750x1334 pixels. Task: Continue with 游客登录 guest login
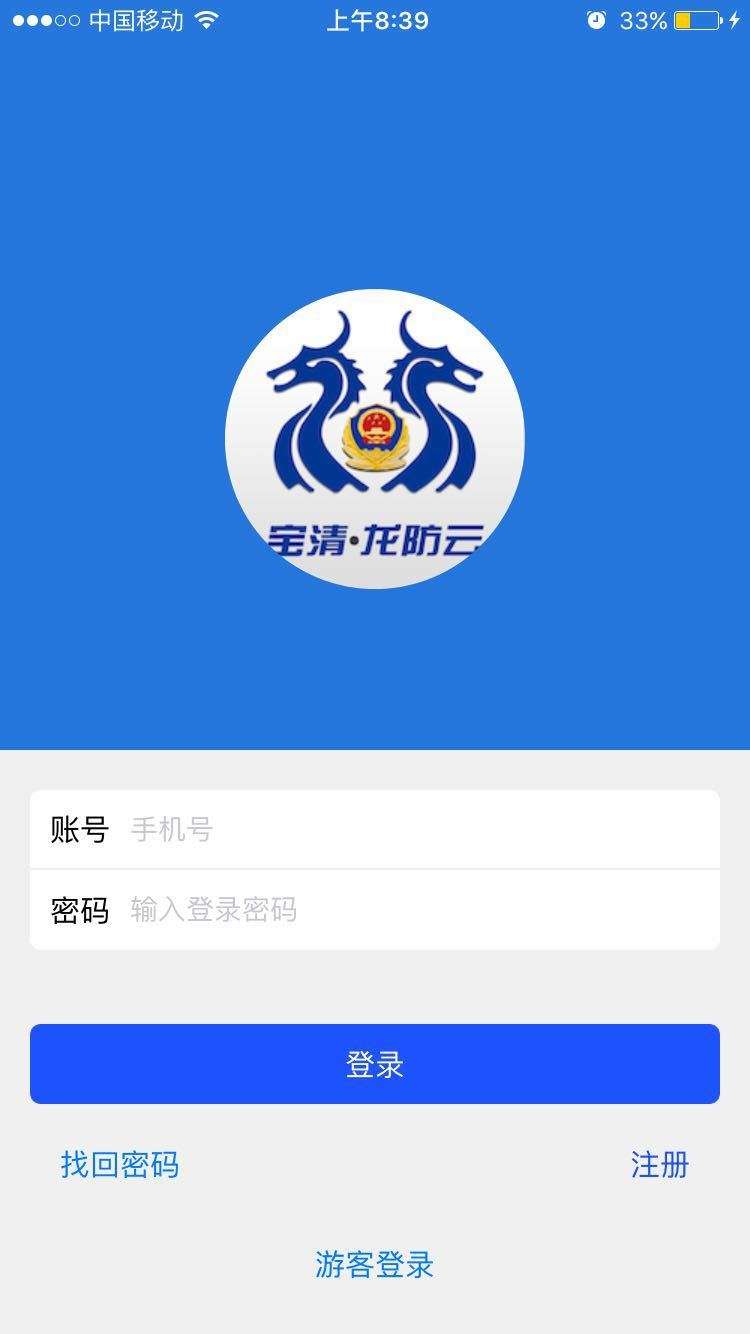click(375, 1265)
